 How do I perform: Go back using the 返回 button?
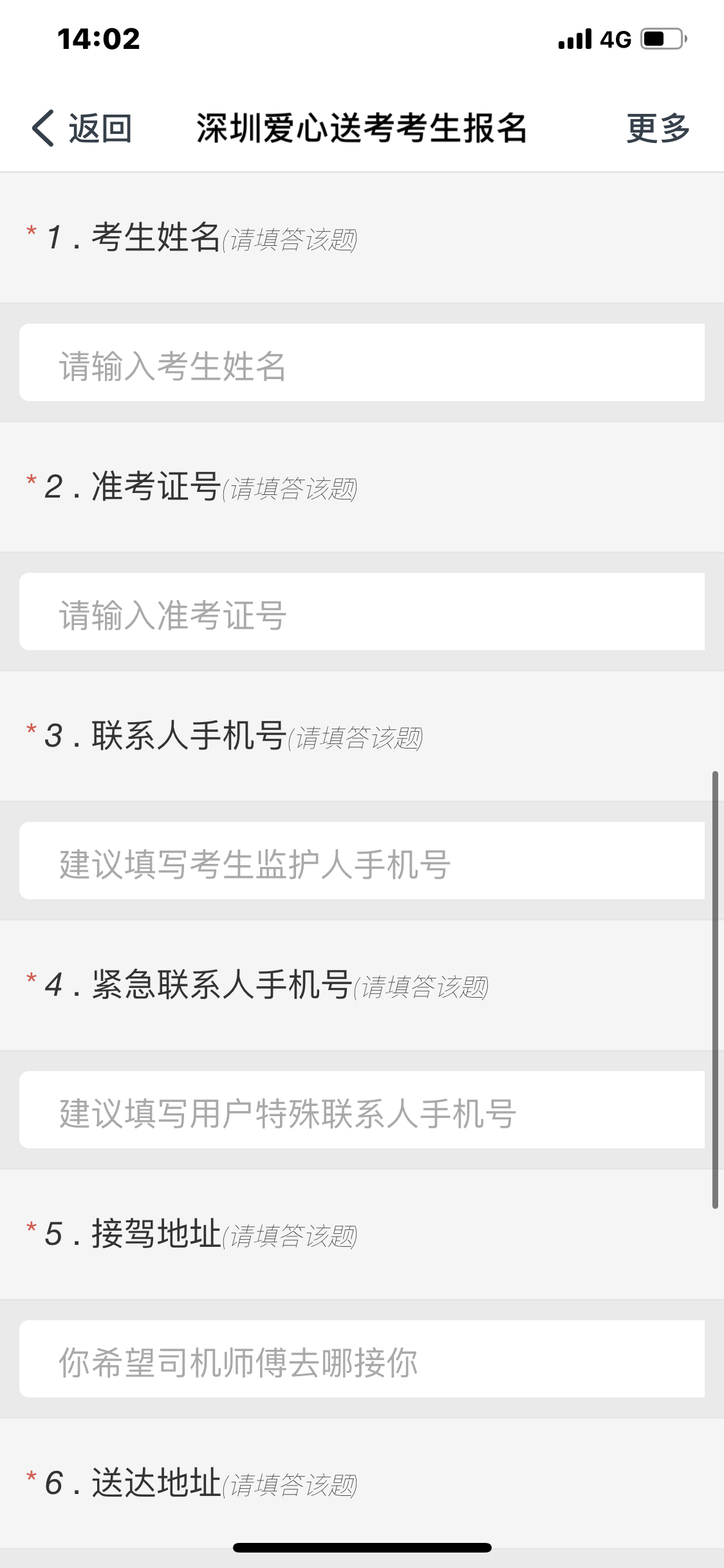(82, 128)
